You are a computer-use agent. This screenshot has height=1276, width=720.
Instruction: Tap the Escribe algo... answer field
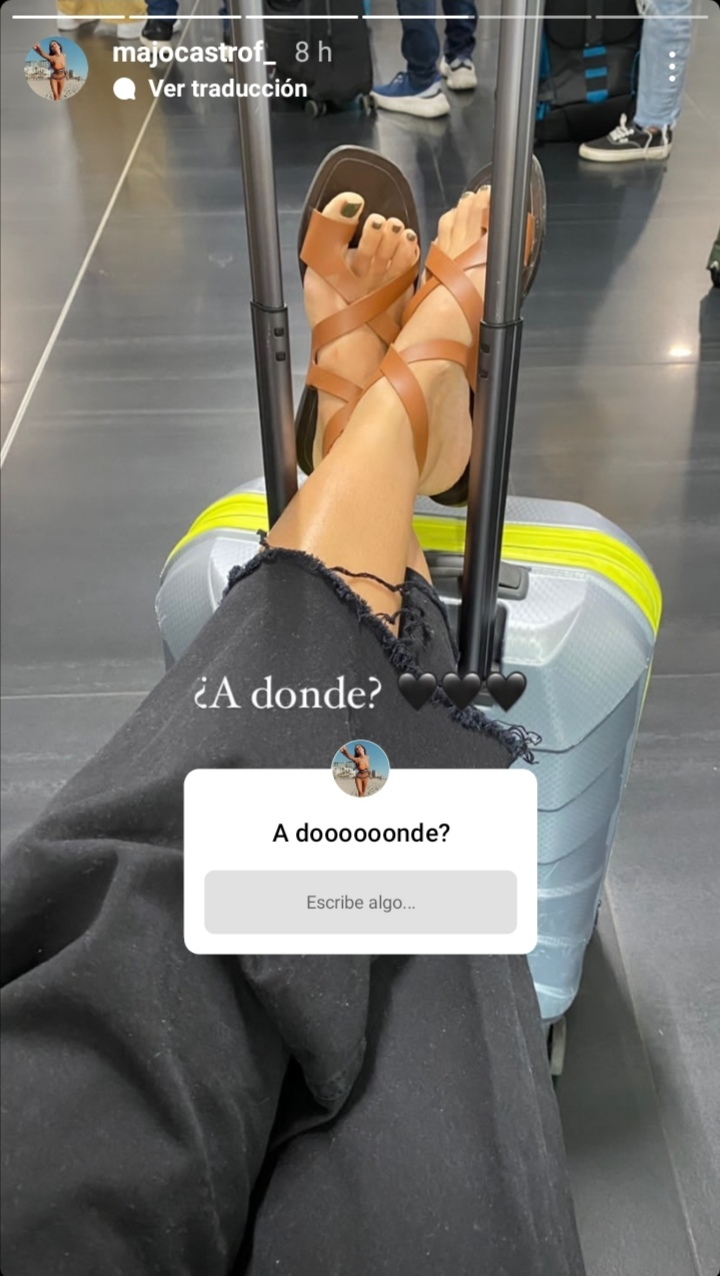pyautogui.click(x=360, y=902)
